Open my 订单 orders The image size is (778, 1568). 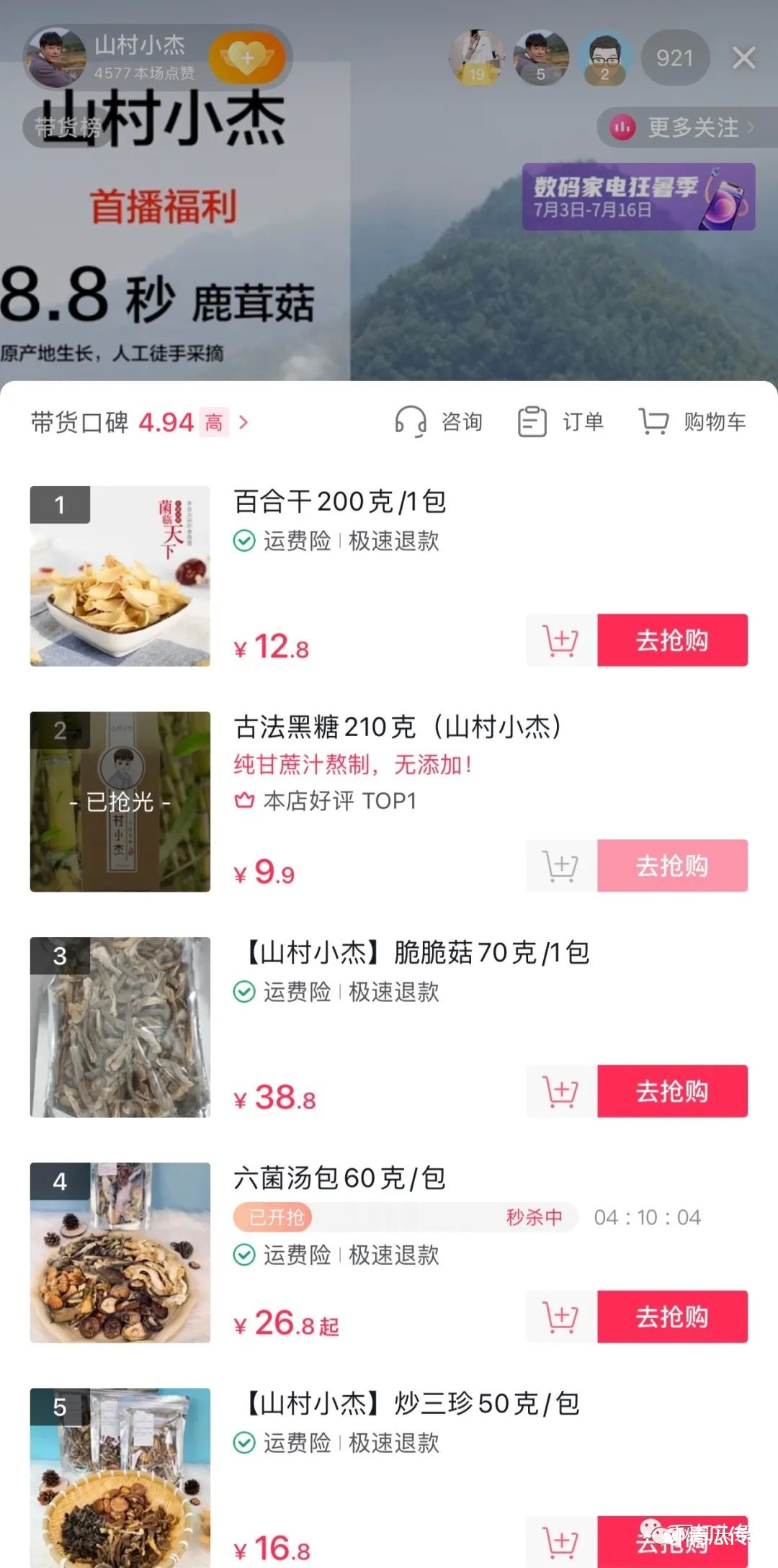561,422
